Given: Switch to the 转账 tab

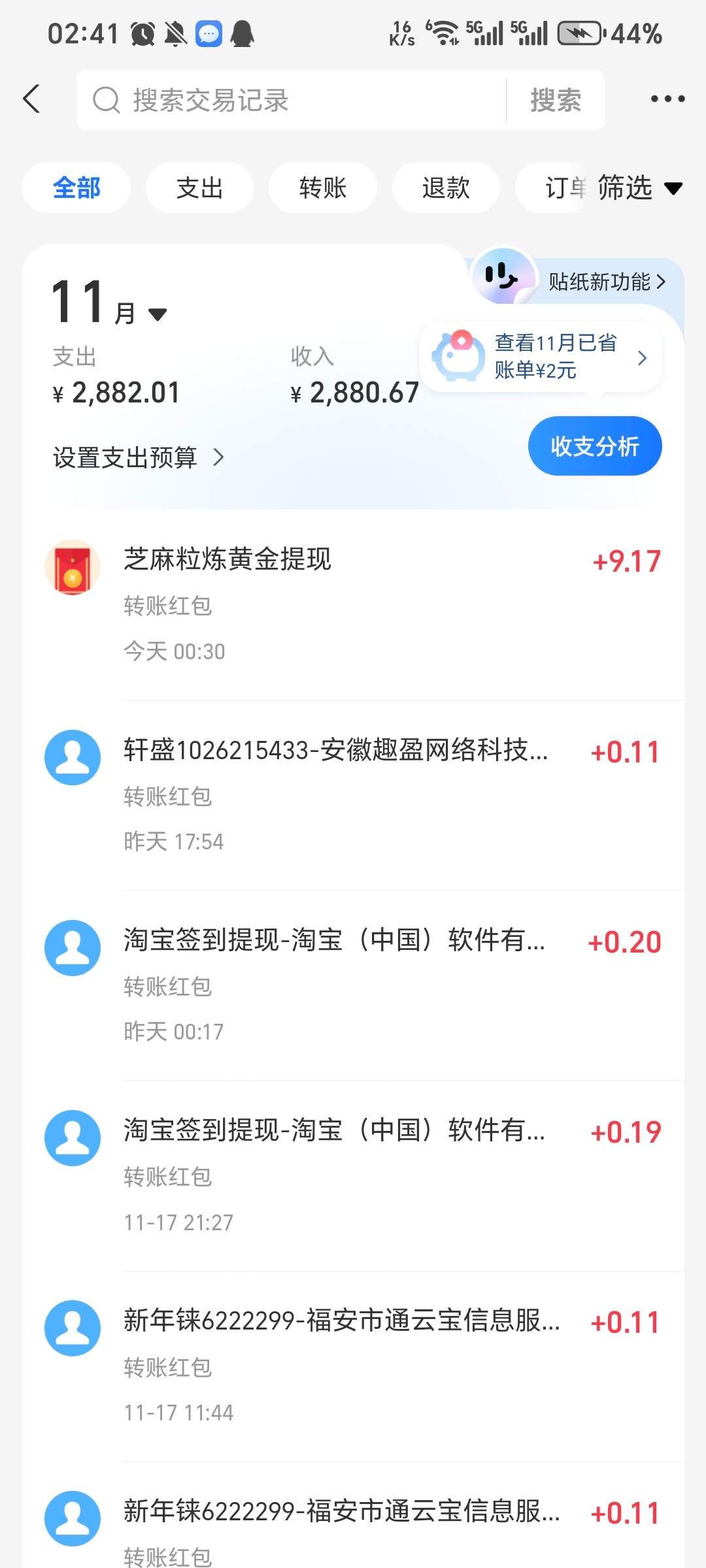Looking at the screenshot, I should point(322,188).
